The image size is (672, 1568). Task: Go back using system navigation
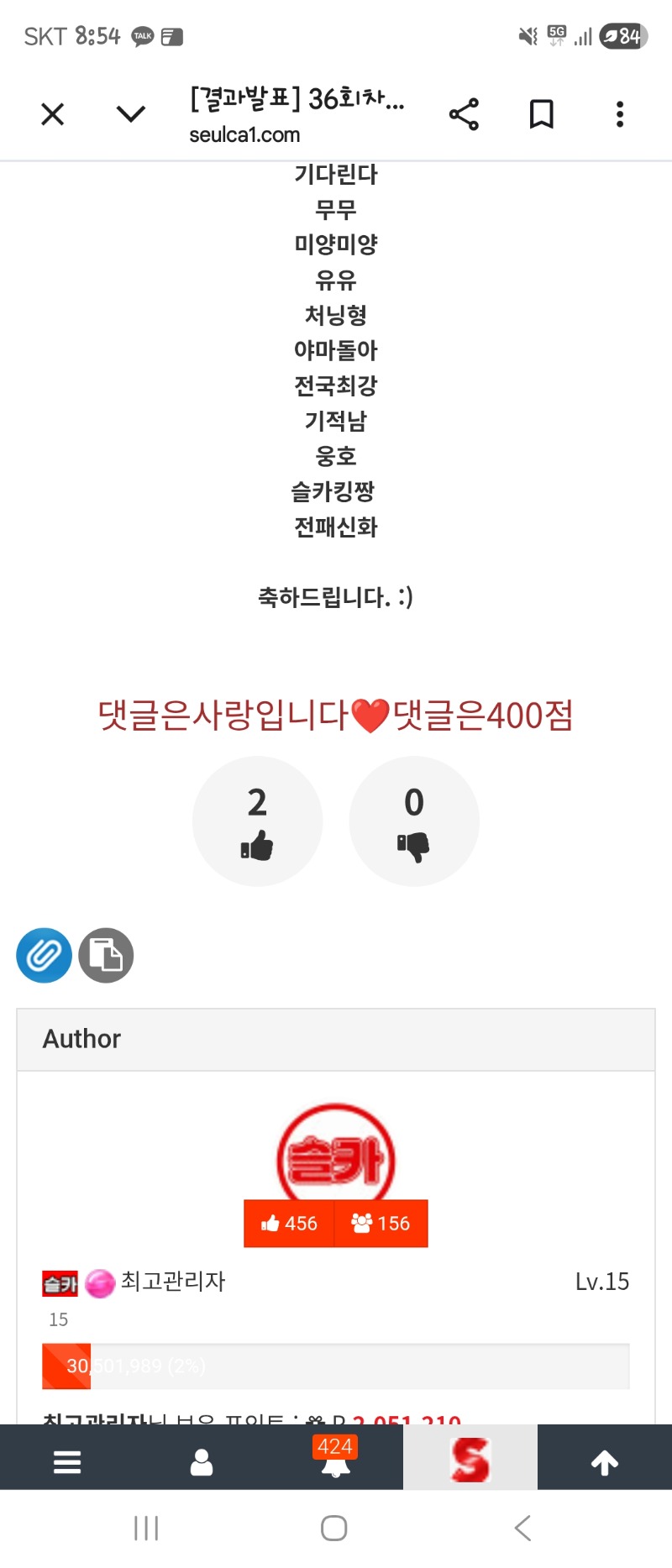(x=522, y=1528)
